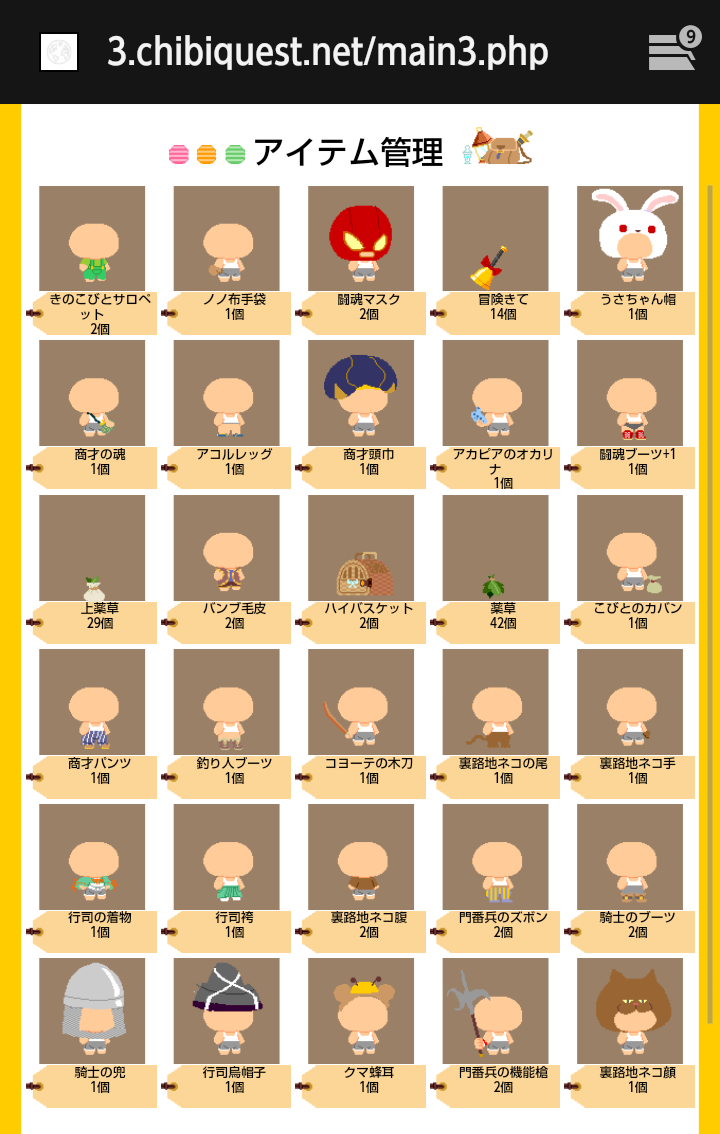Open the 薬草 item with 42個

495,548
